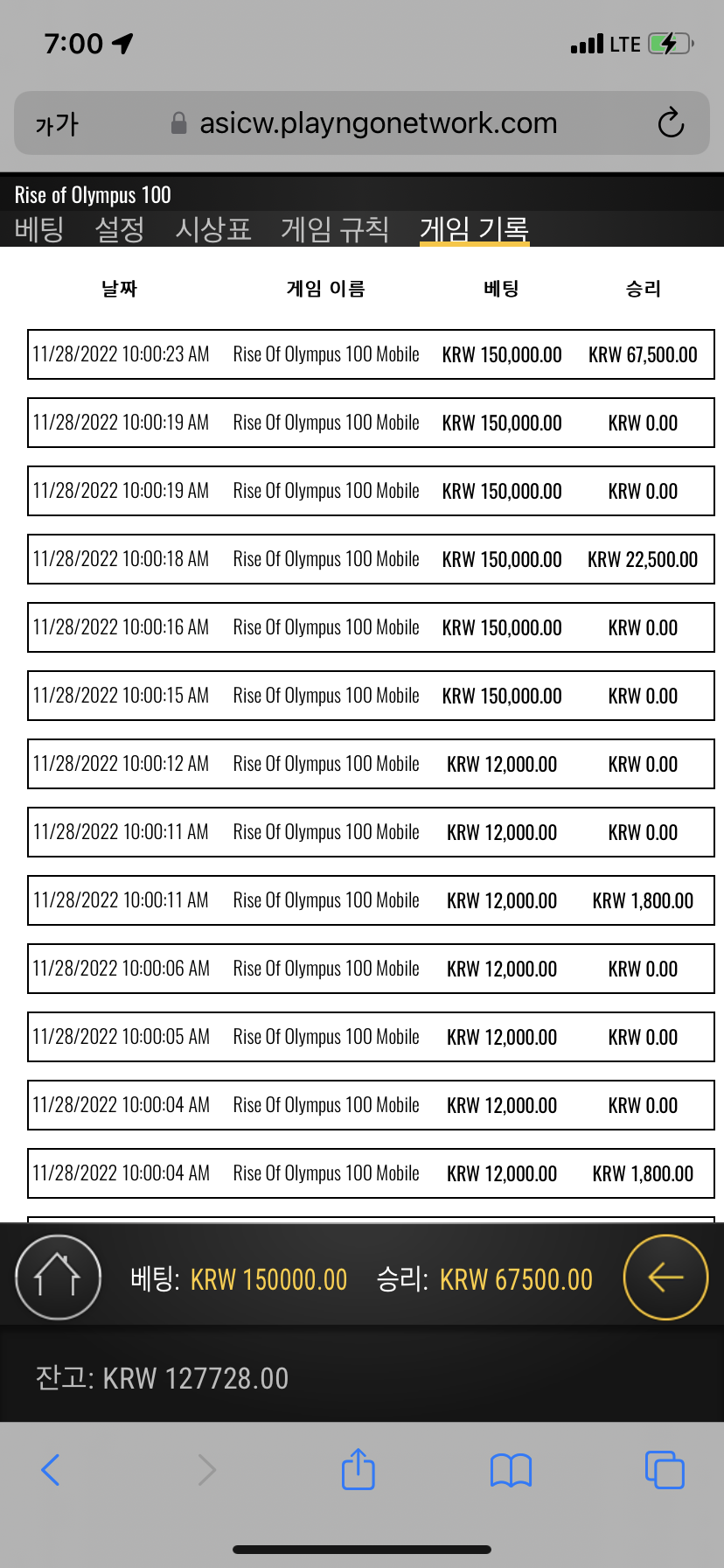This screenshot has width=724, height=1568.
Task: Tap the yellow back arrow button
Action: tap(665, 1277)
